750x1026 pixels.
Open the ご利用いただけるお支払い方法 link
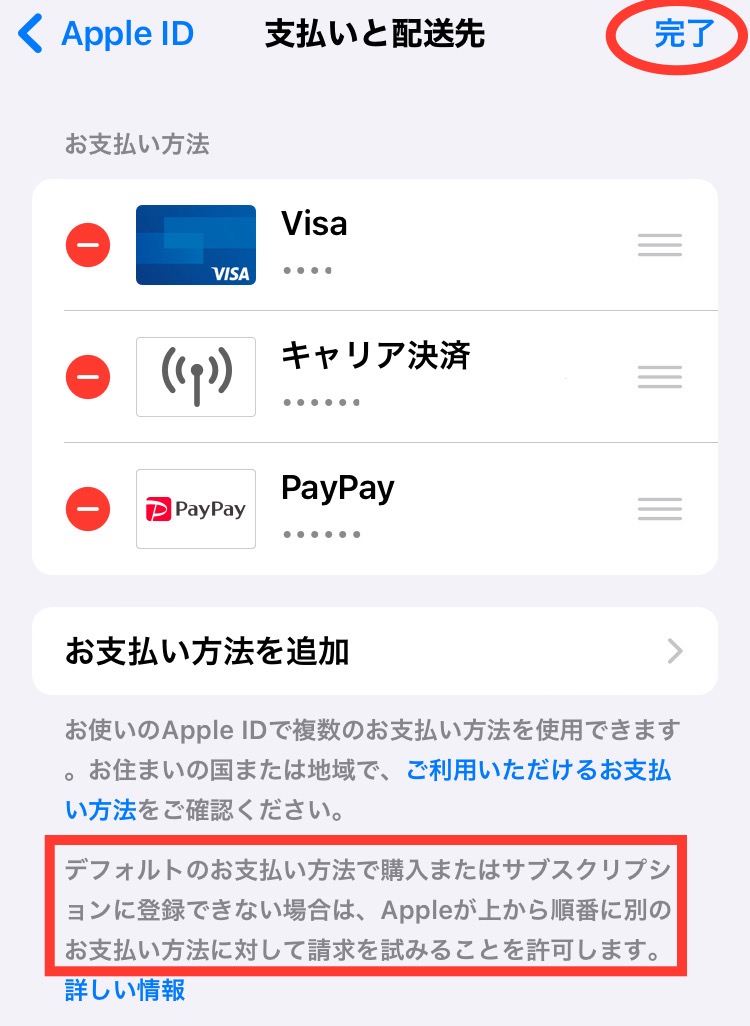(x=538, y=770)
